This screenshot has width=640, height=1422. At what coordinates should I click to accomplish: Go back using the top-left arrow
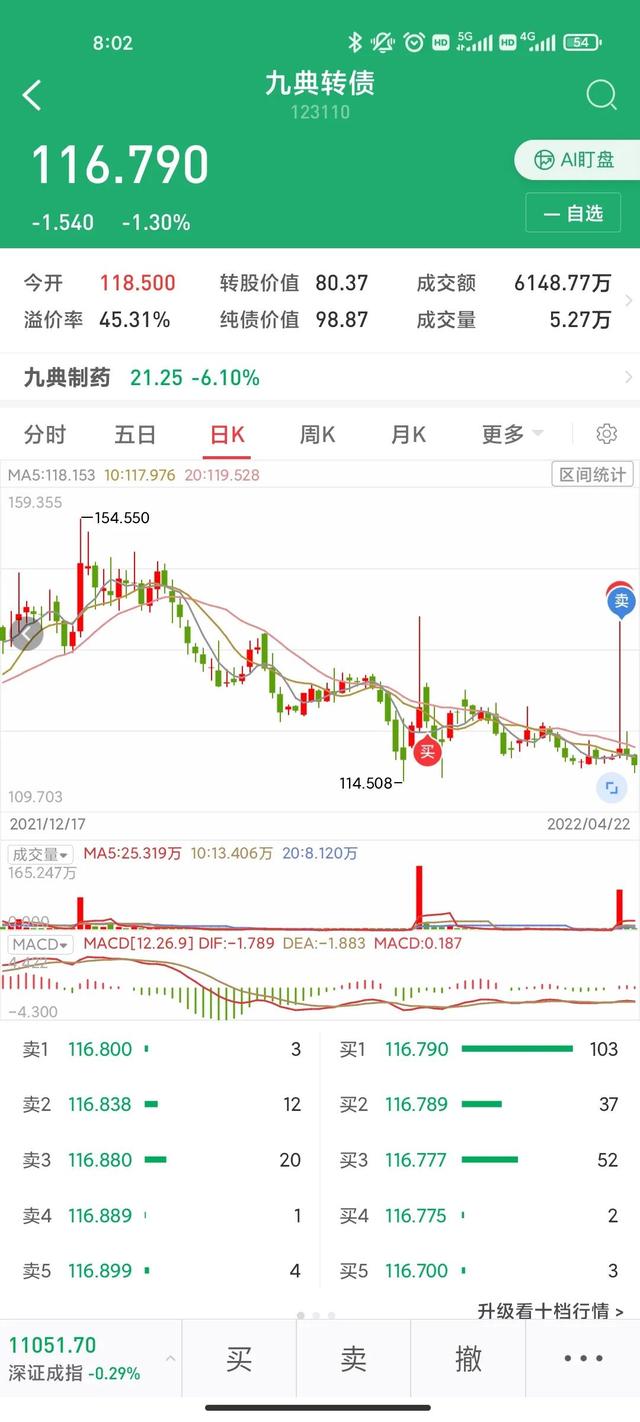(32, 96)
